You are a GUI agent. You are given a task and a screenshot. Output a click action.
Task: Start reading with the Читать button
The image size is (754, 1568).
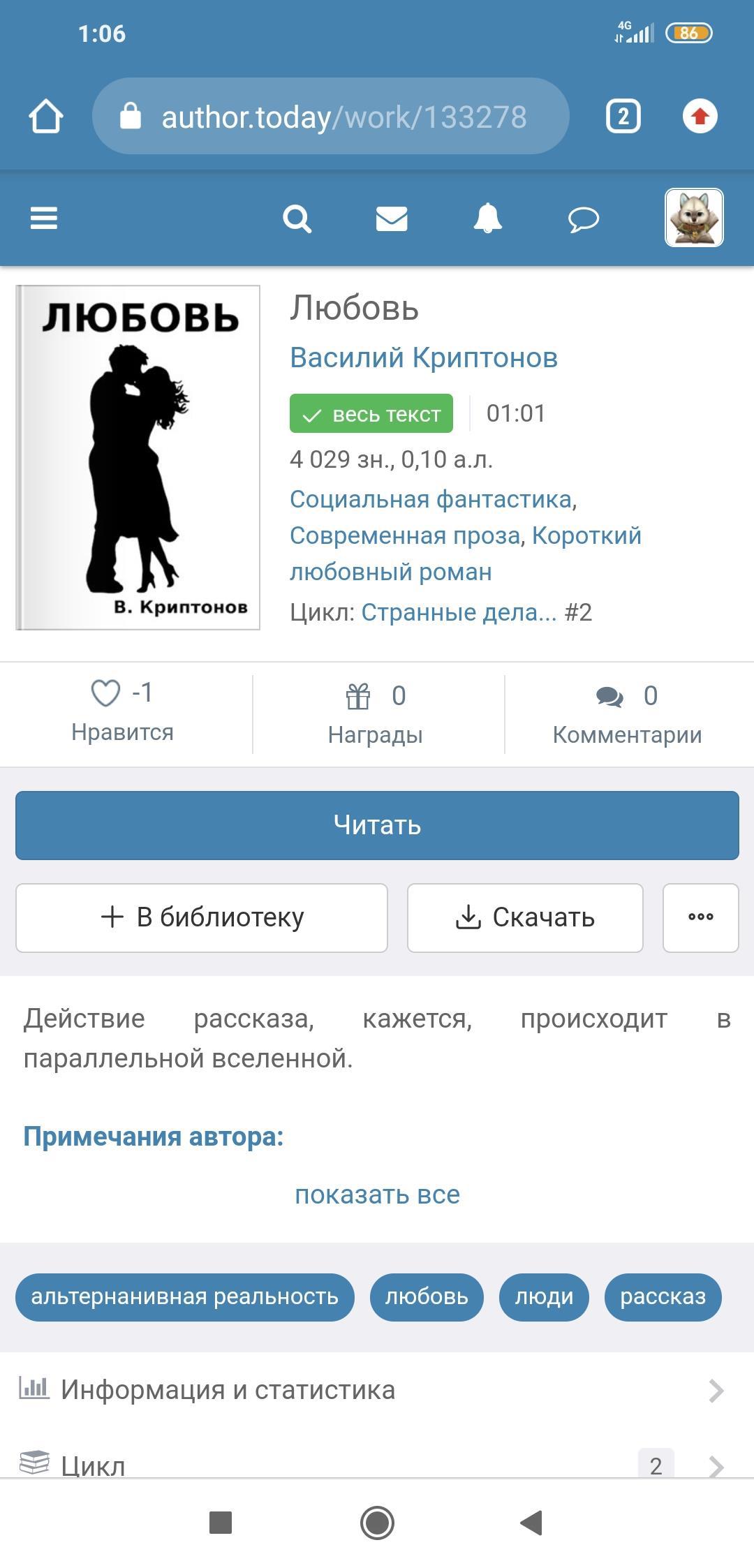tap(377, 825)
